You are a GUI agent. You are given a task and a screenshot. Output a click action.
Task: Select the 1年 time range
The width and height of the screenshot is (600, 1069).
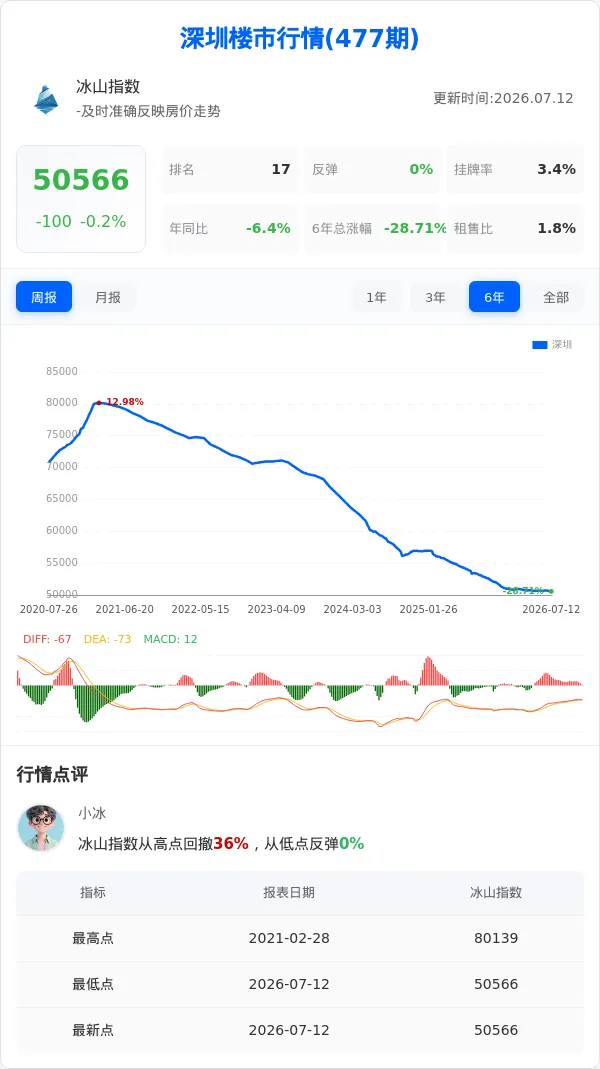coord(376,297)
